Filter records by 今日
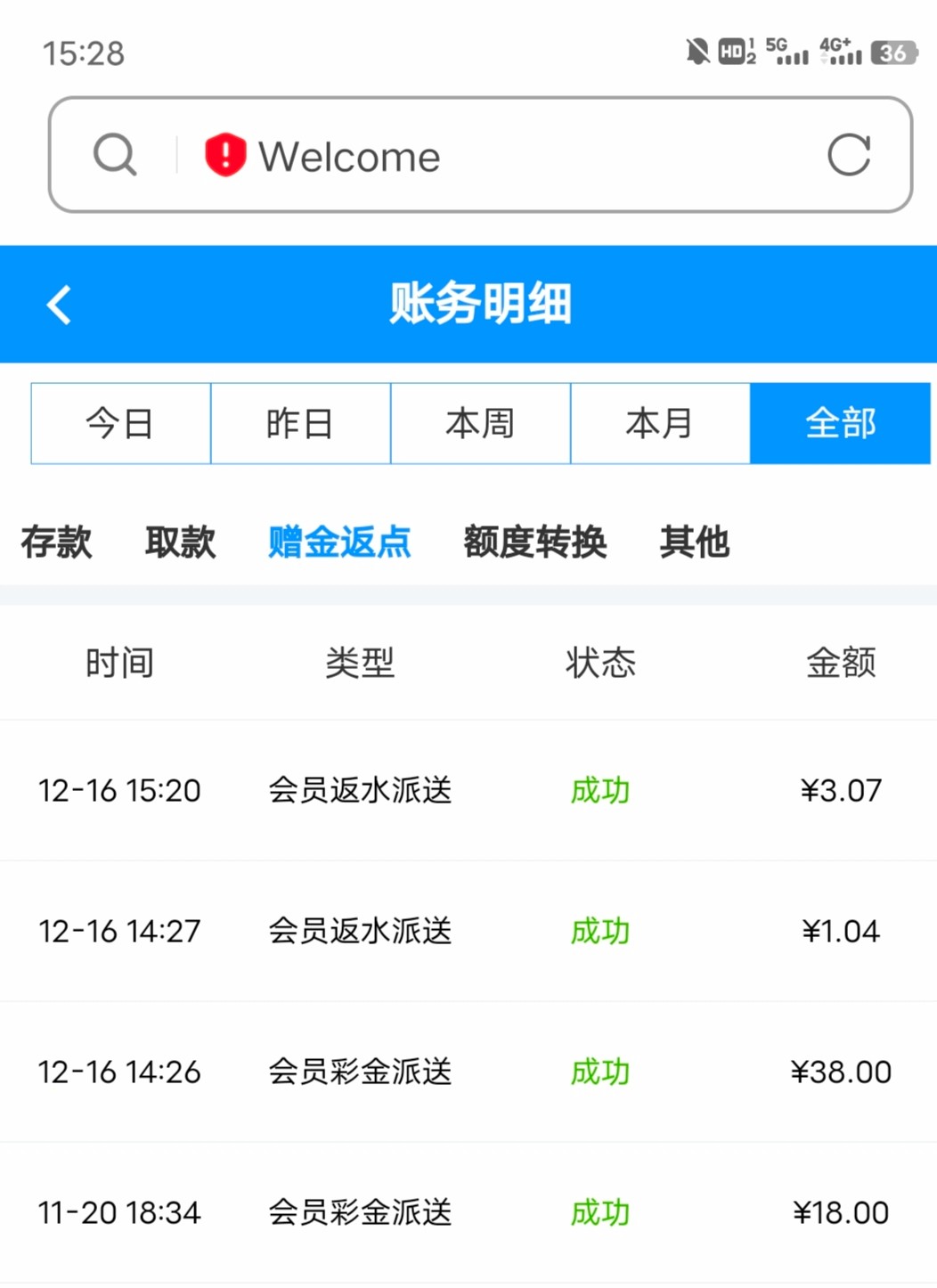 tap(120, 423)
